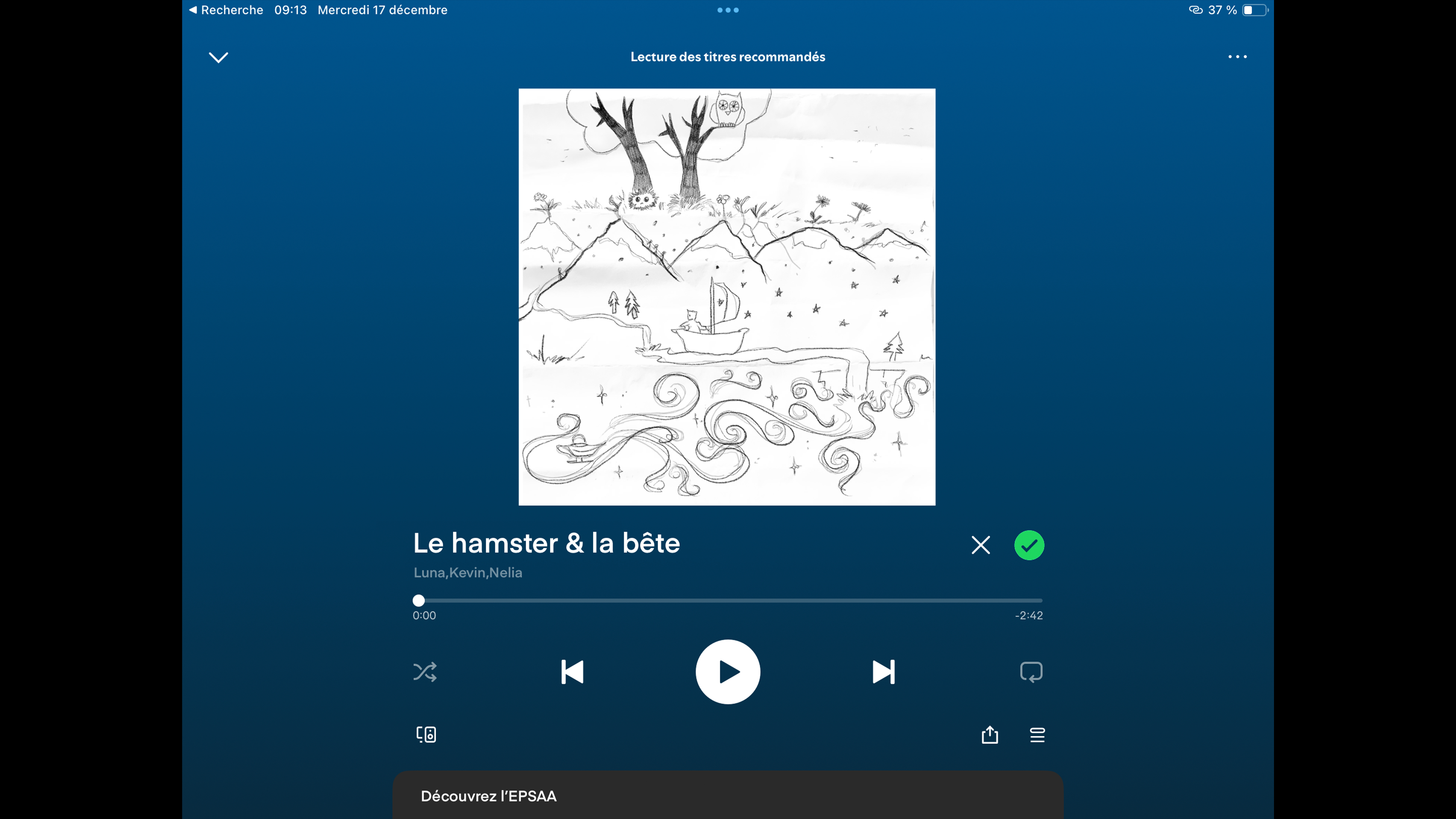Play Le hamster & la bête

728,672
